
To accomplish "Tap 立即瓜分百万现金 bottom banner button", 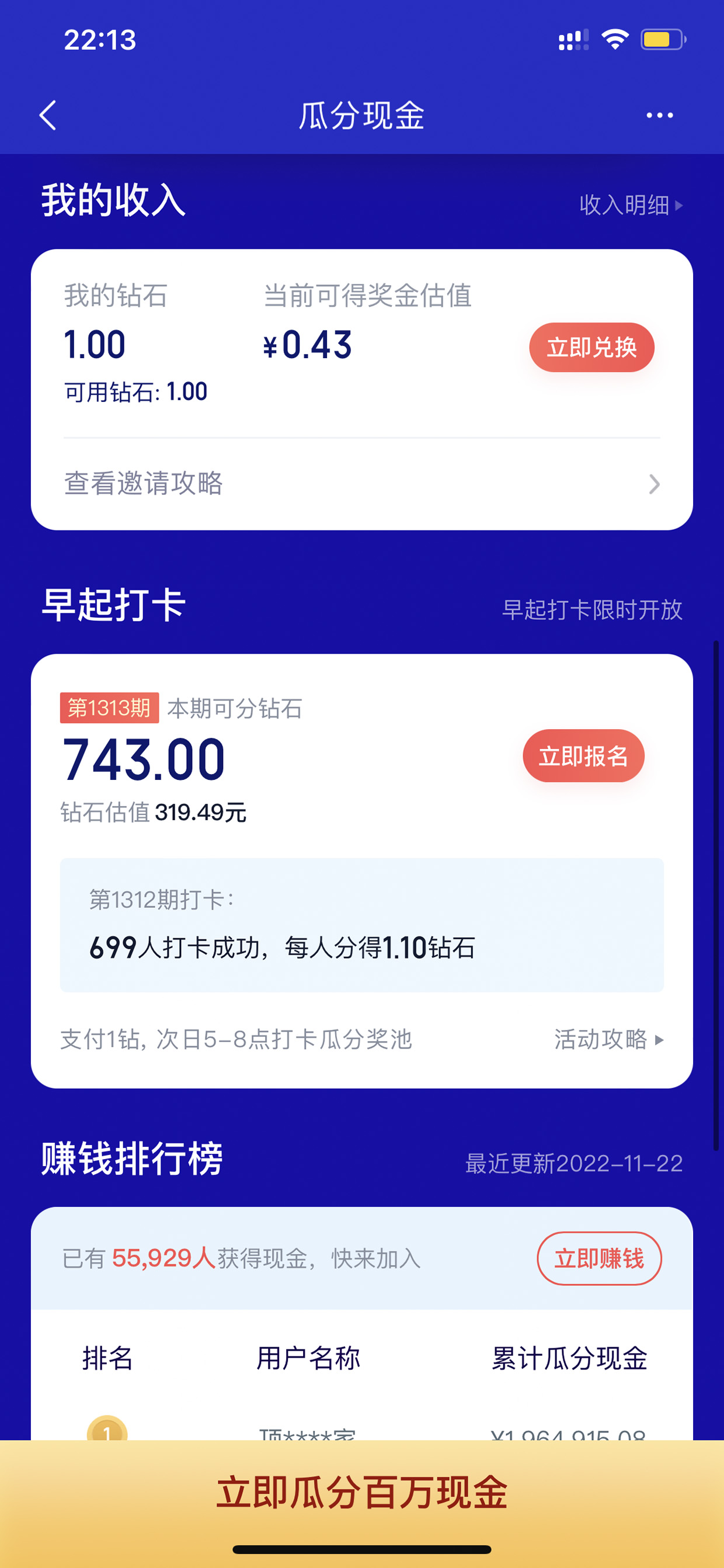I will point(362,1492).
